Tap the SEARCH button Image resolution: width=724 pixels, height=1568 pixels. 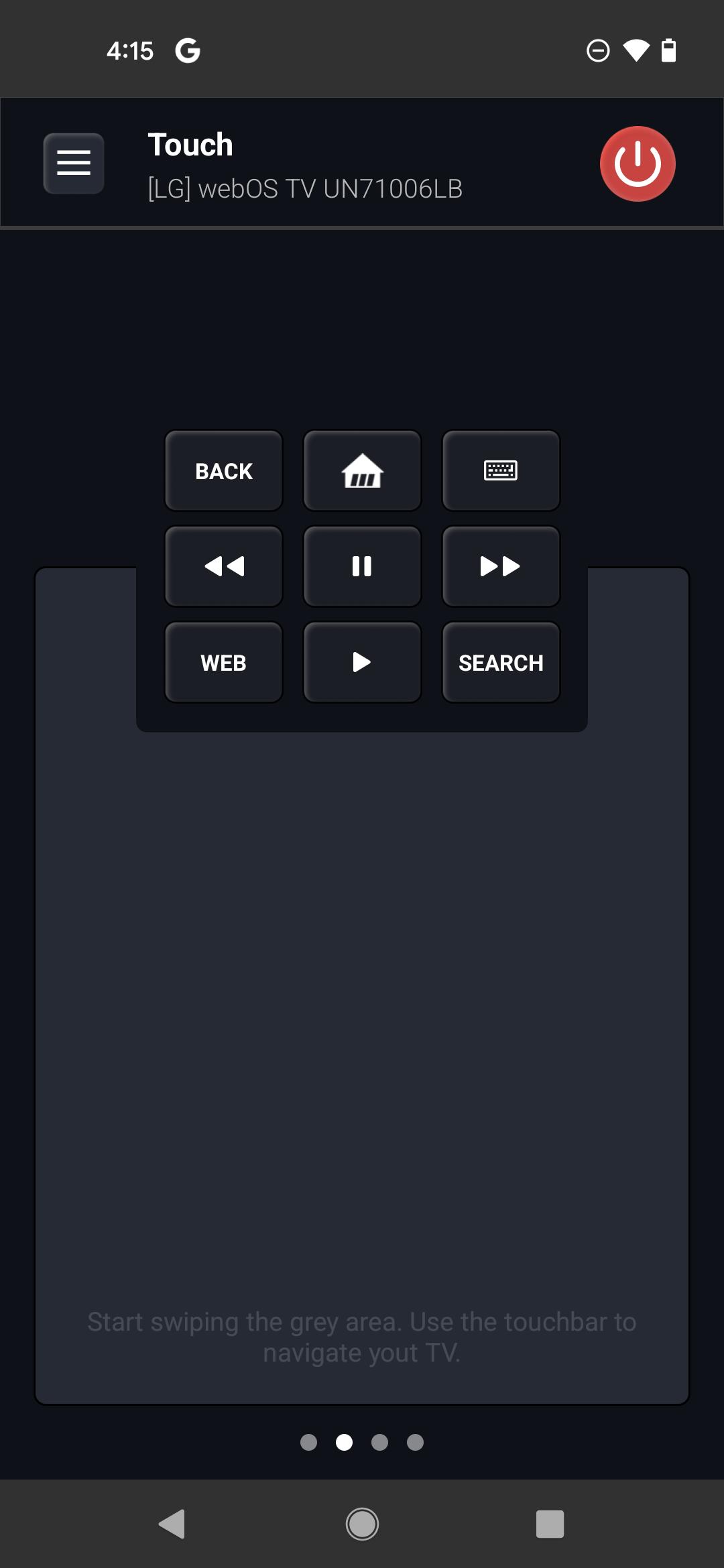click(501, 663)
